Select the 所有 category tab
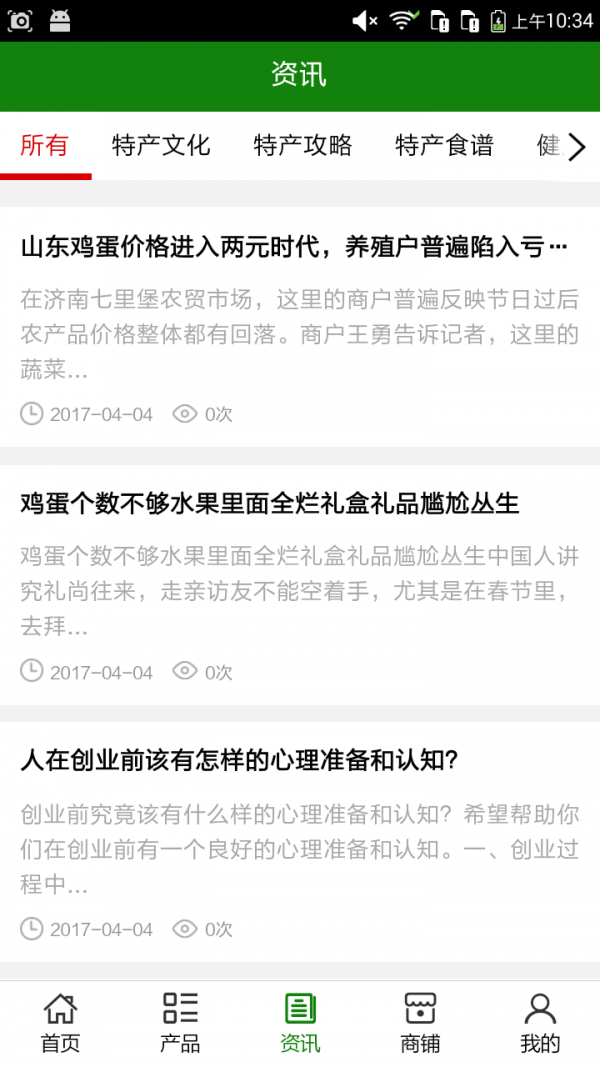600x1067 pixels. [x=45, y=146]
